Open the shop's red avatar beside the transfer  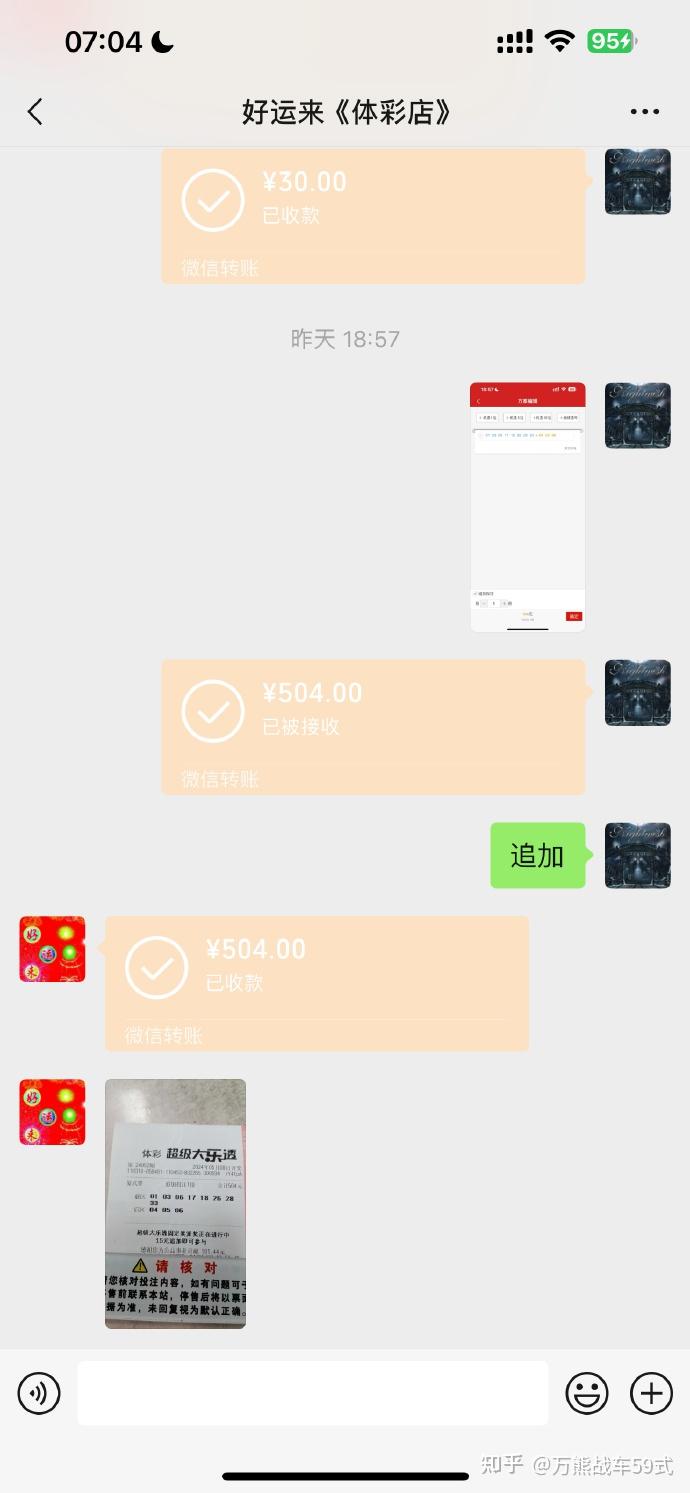point(52,949)
